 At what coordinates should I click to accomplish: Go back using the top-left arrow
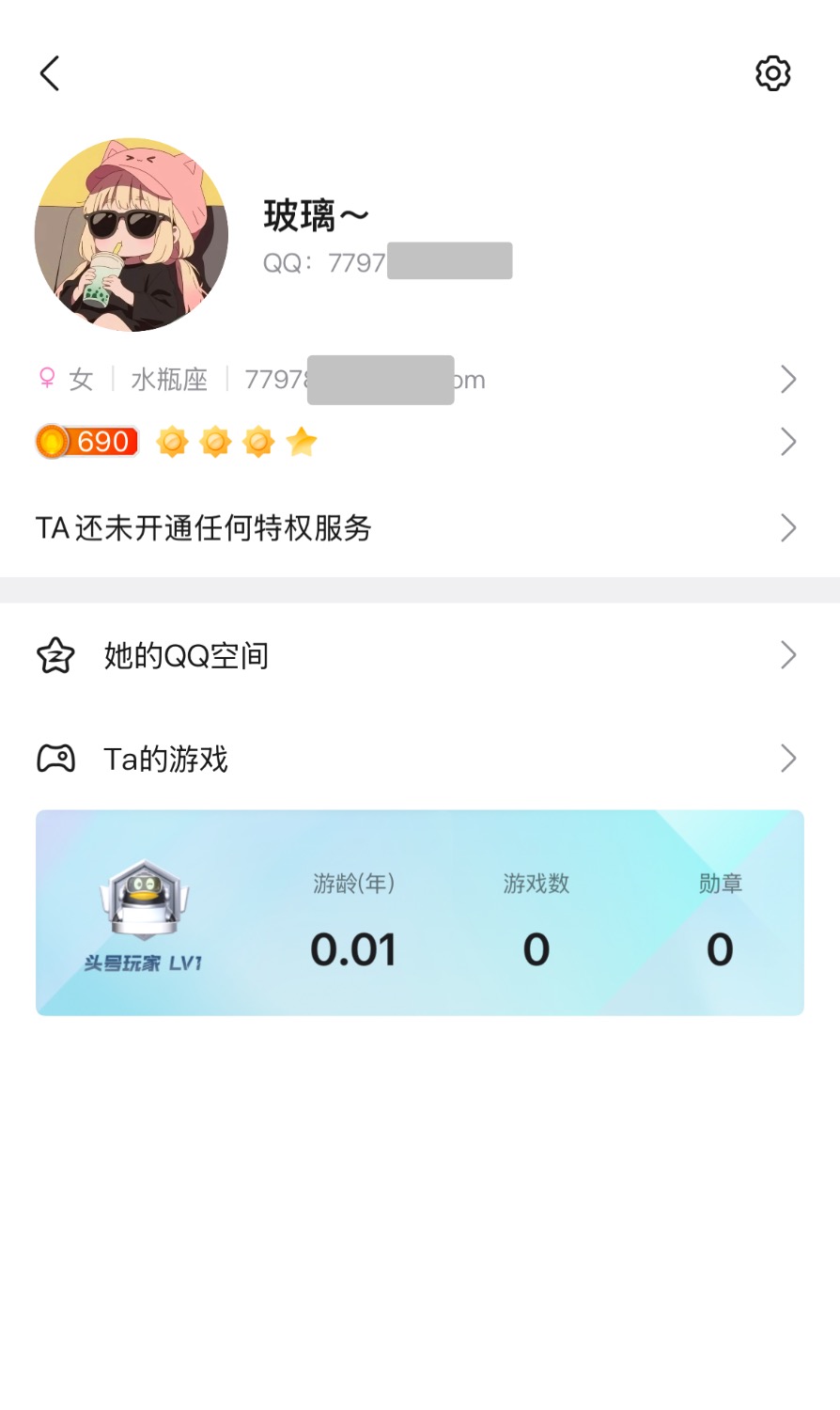tap(50, 73)
